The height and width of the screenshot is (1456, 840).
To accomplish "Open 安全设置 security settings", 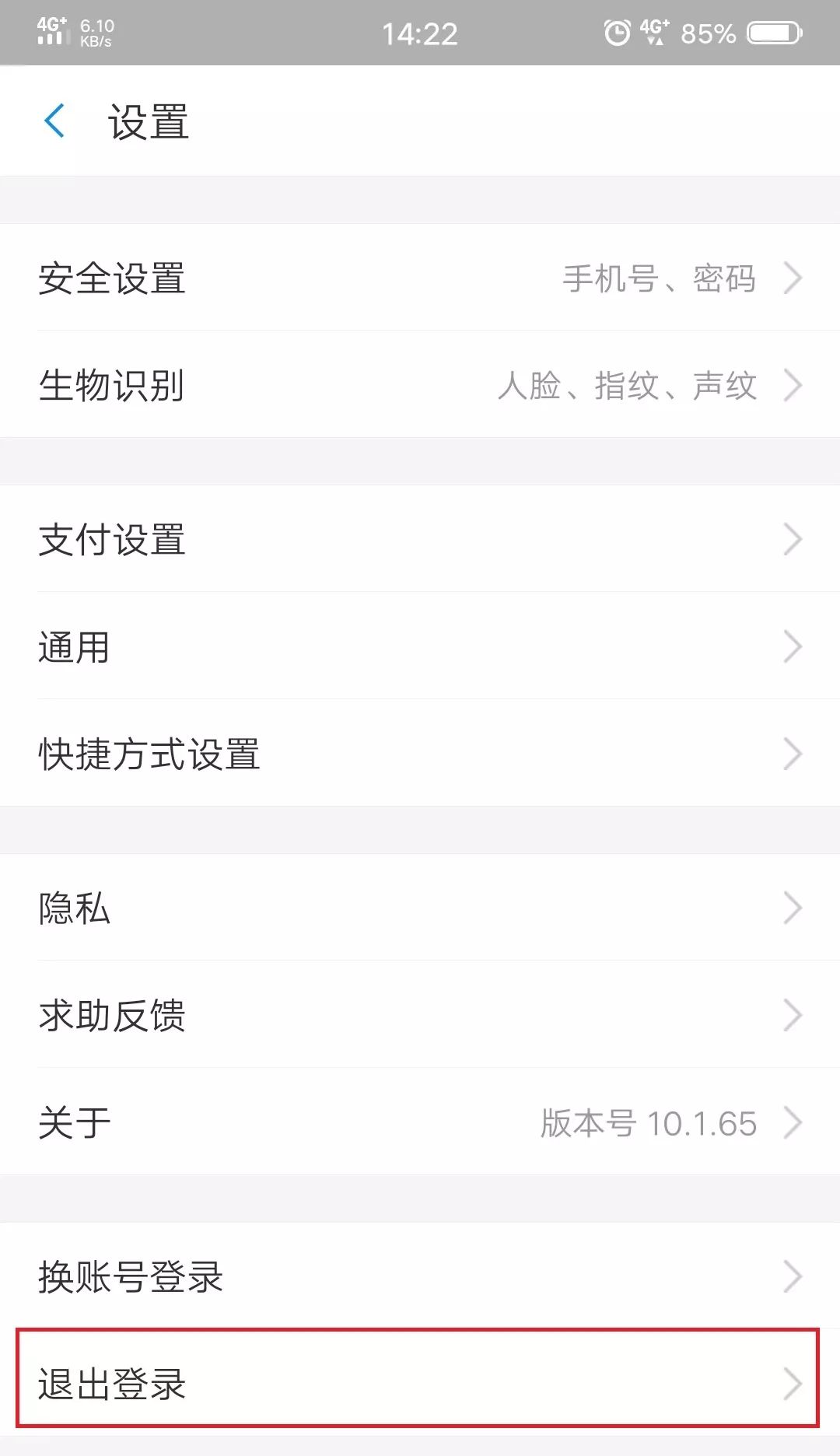I will (112, 278).
